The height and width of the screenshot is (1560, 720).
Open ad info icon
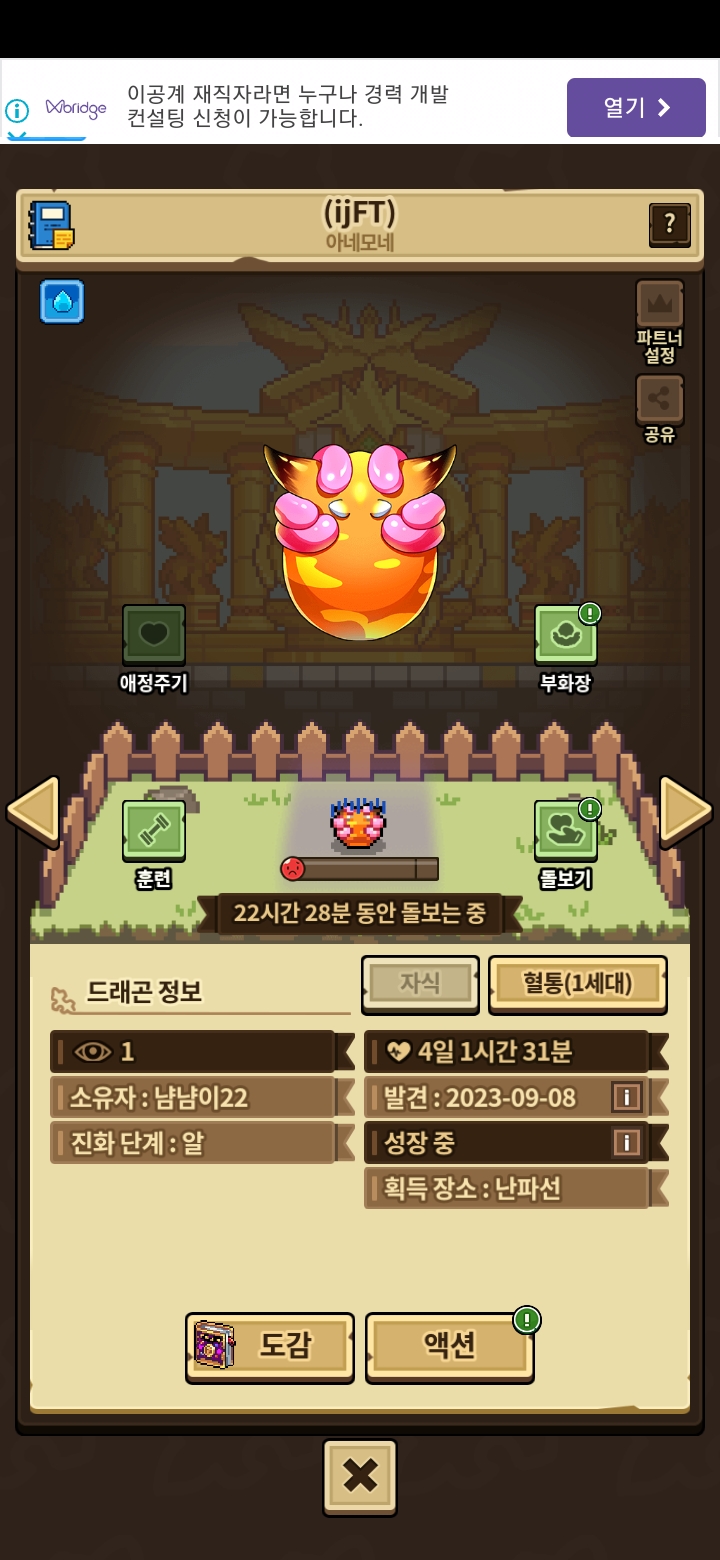click(x=17, y=110)
